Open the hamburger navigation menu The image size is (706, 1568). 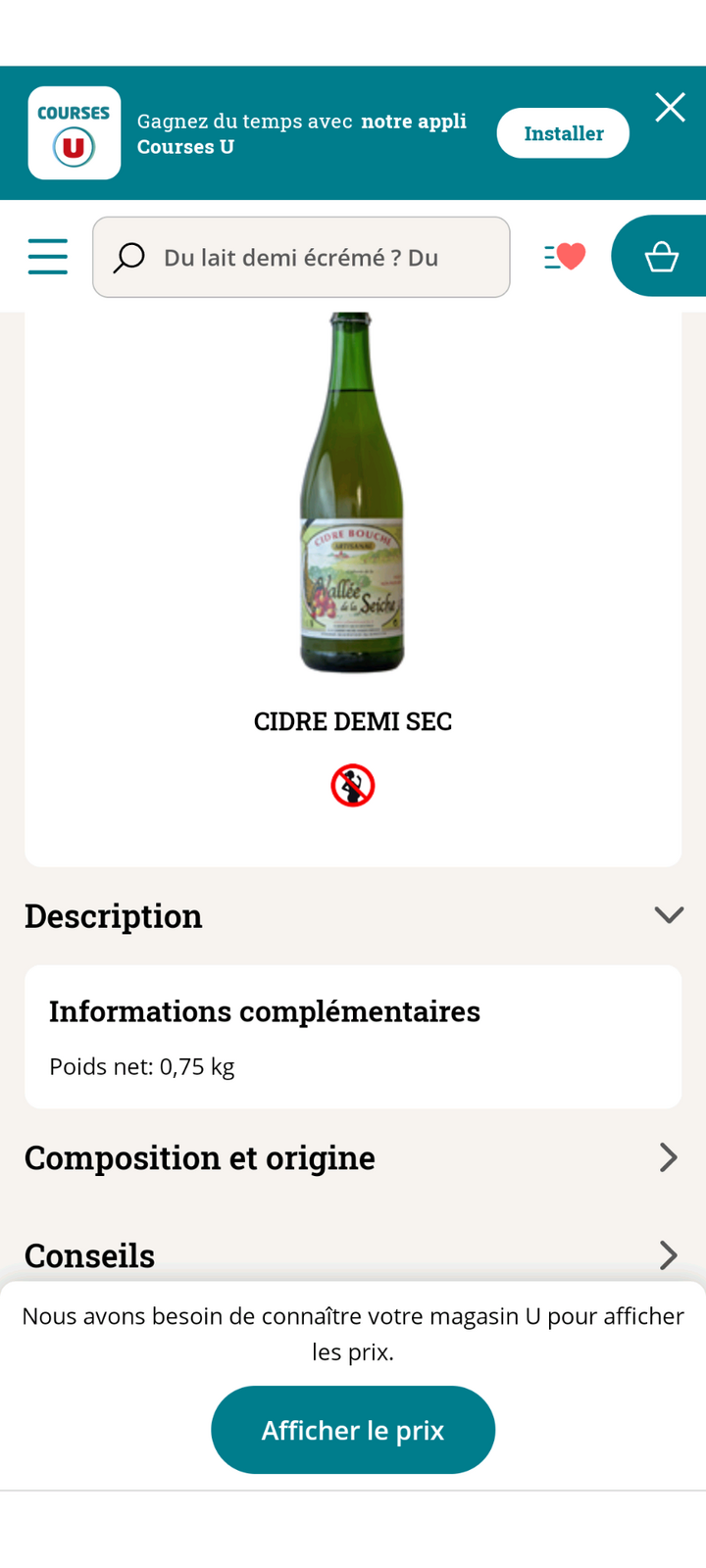click(x=47, y=257)
